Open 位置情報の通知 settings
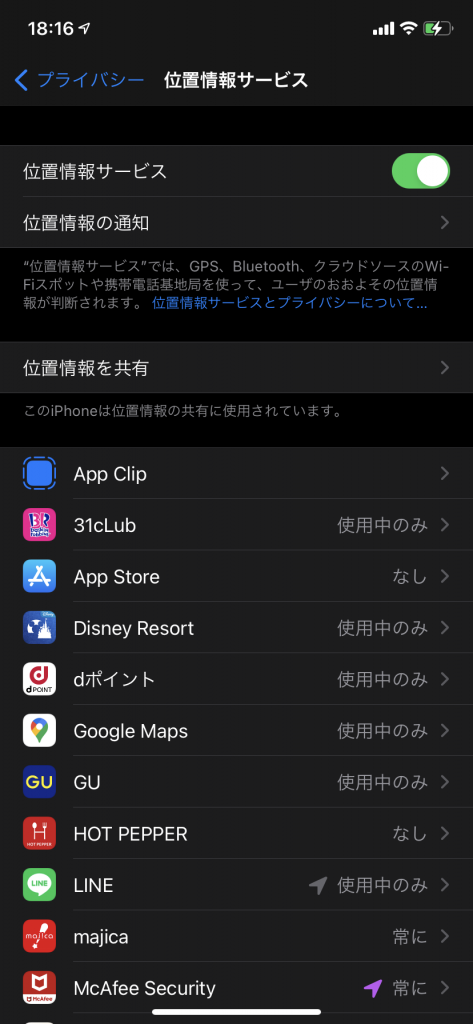 click(236, 223)
